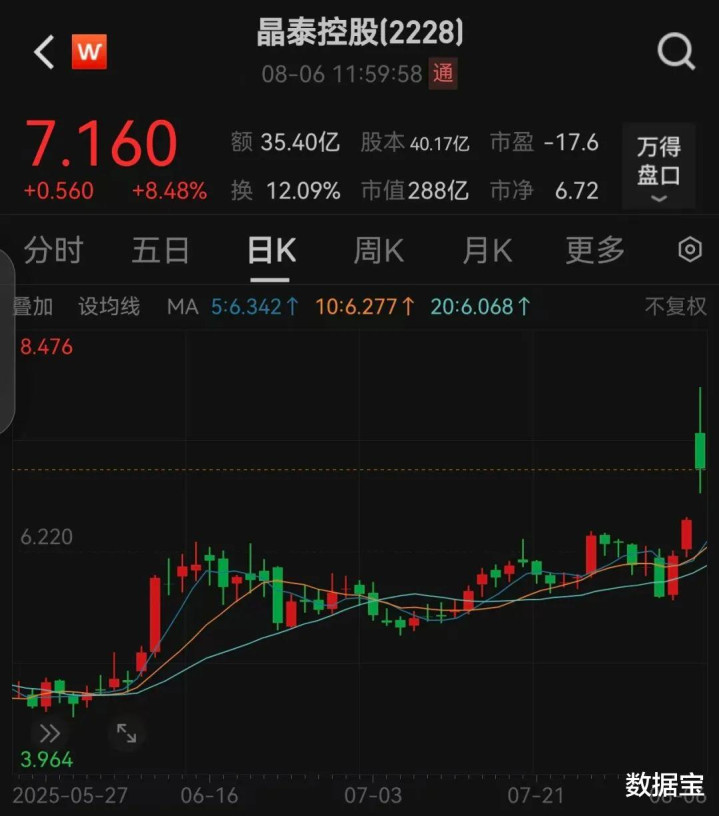The image size is (719, 816).
Task: Open the search magnifier icon
Action: tap(676, 50)
